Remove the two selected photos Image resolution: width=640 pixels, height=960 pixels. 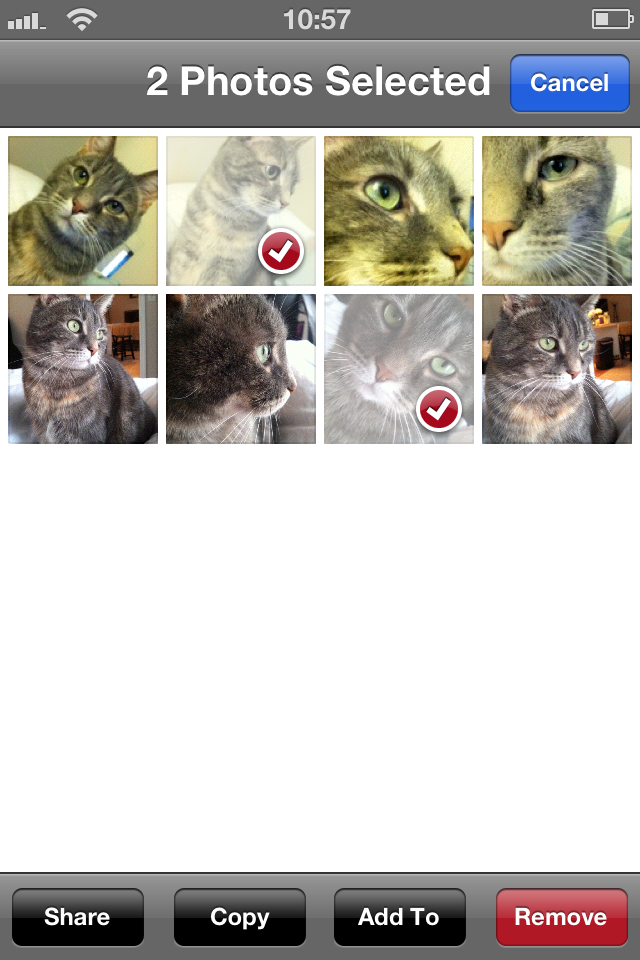[561, 917]
